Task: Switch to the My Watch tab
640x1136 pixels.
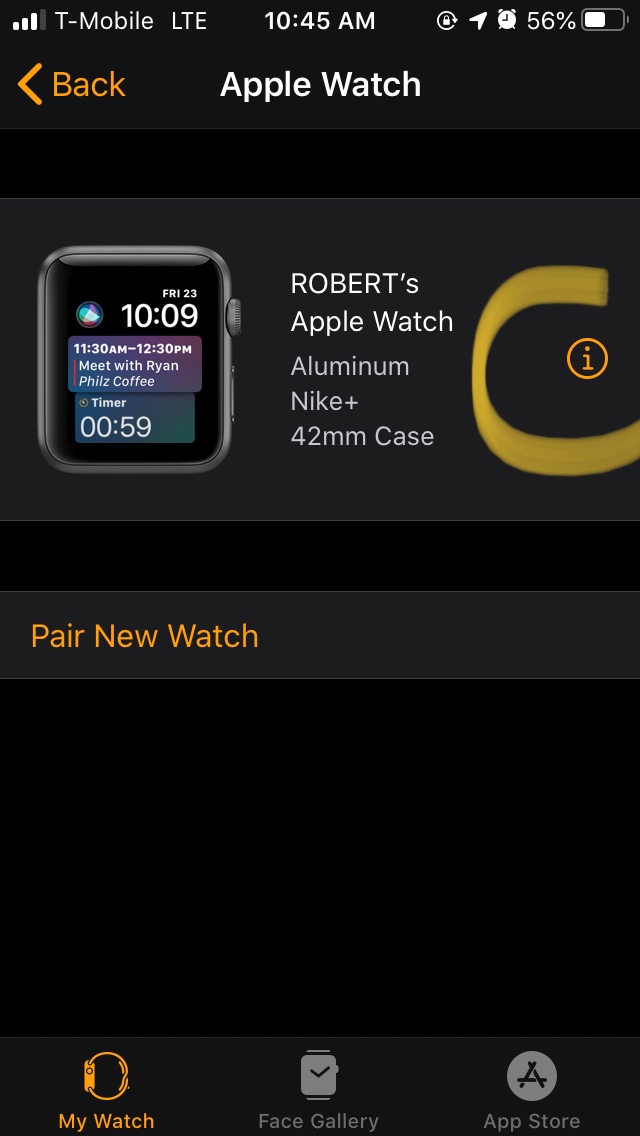Action: (106, 1090)
